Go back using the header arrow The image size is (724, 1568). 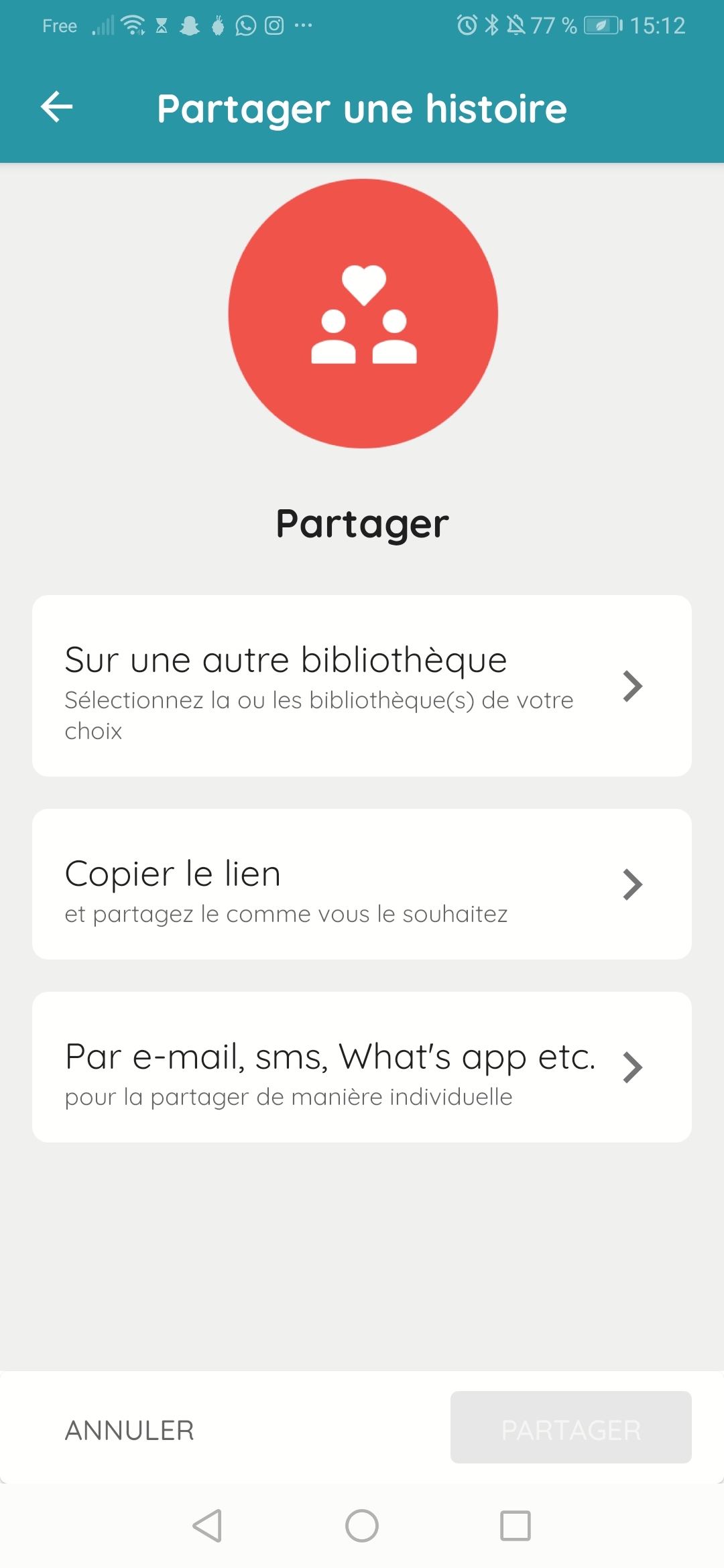[x=57, y=107]
